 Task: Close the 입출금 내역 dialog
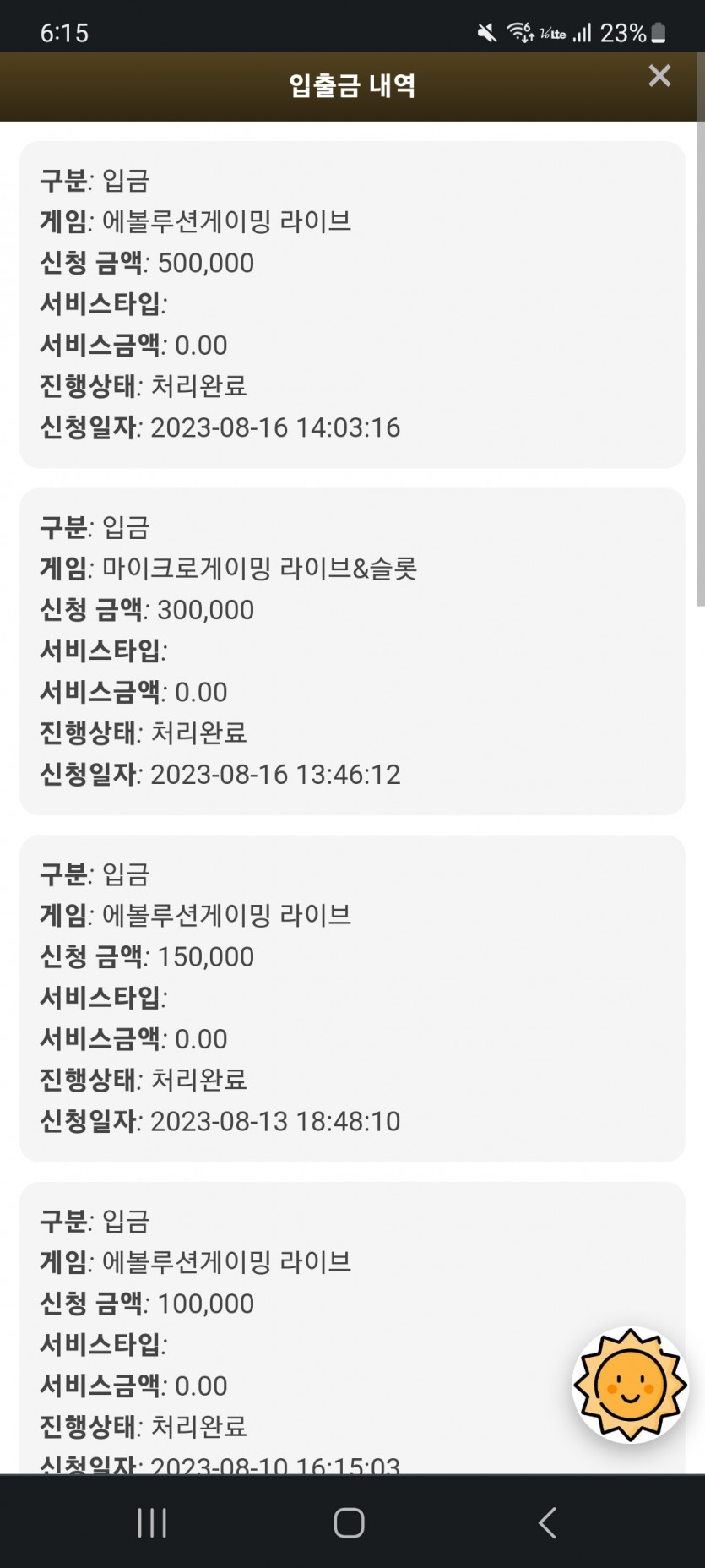(659, 76)
